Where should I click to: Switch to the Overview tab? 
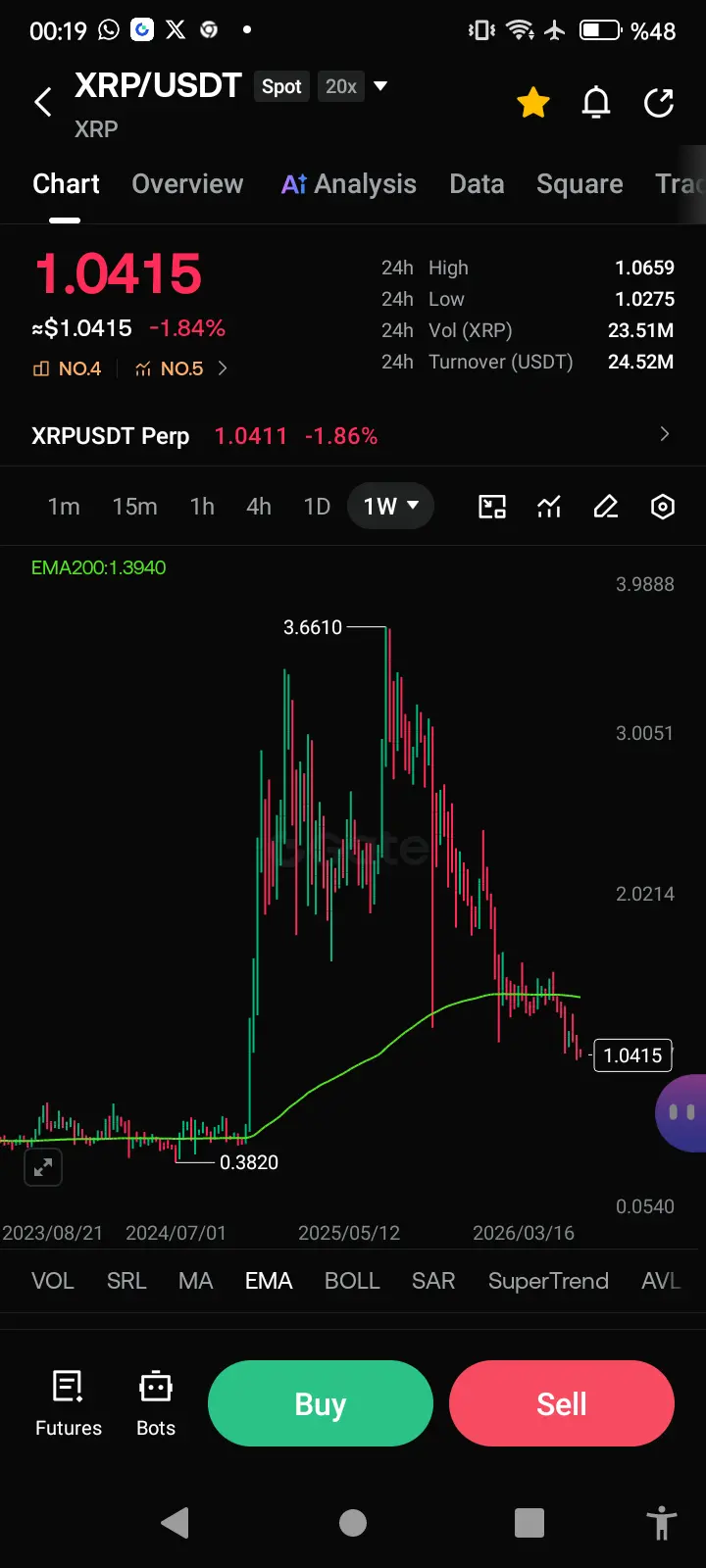point(187,184)
